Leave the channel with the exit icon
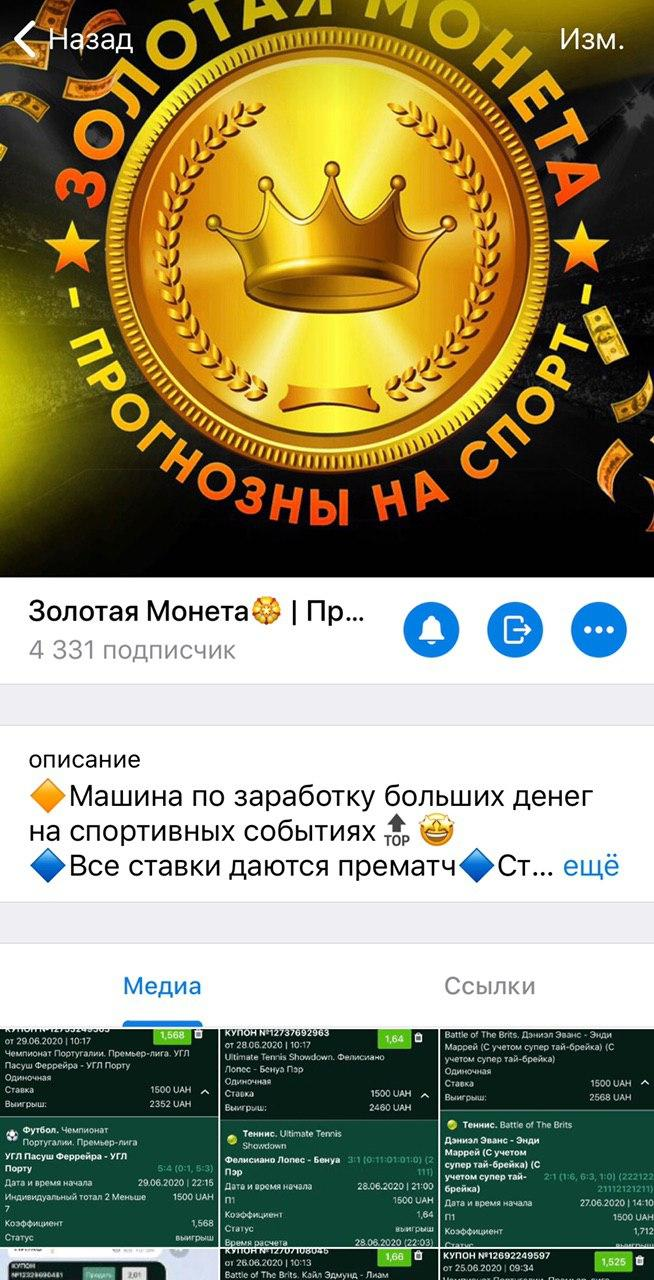Screen dimensions: 654x1280 [515, 630]
